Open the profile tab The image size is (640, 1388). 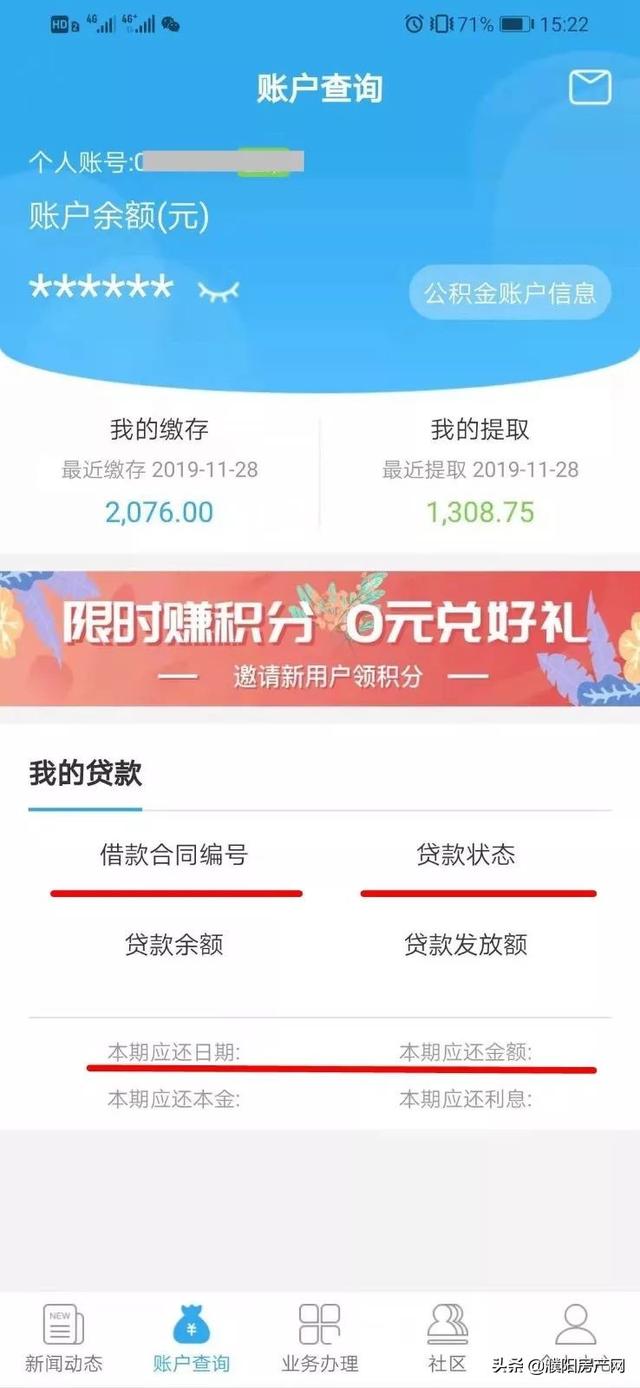point(575,1328)
